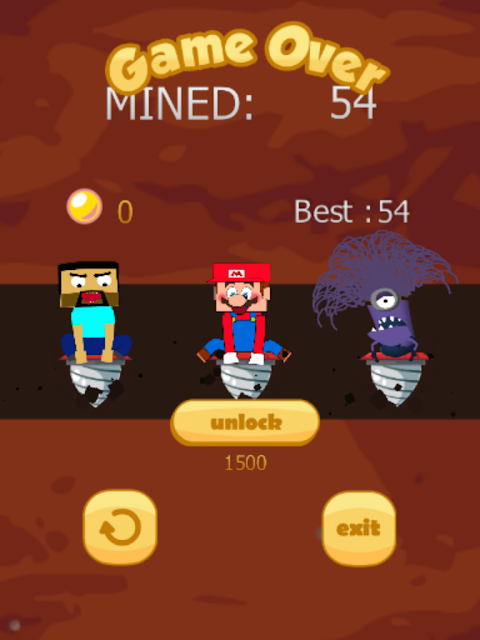Tap the unlock button for 1500 coins
Image resolution: width=480 pixels, height=640 pixels.
coord(245,422)
